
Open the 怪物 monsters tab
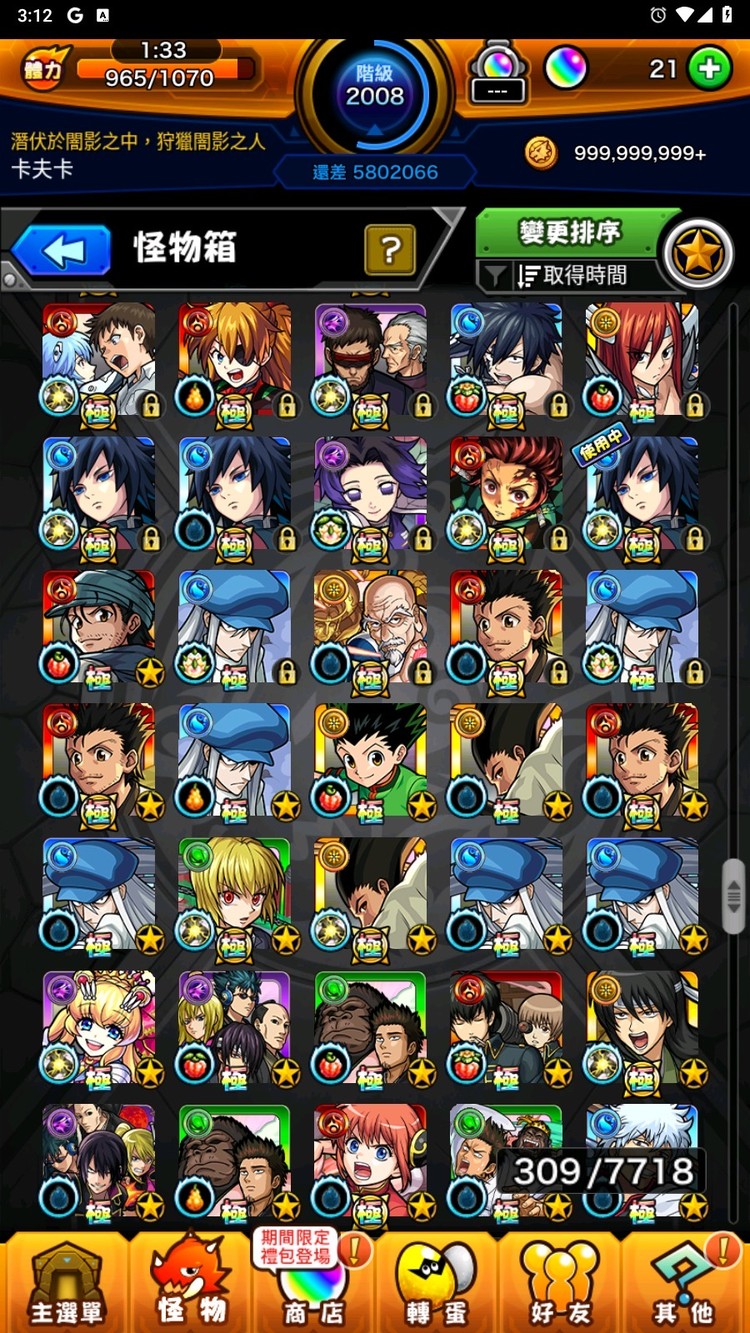coord(190,1285)
